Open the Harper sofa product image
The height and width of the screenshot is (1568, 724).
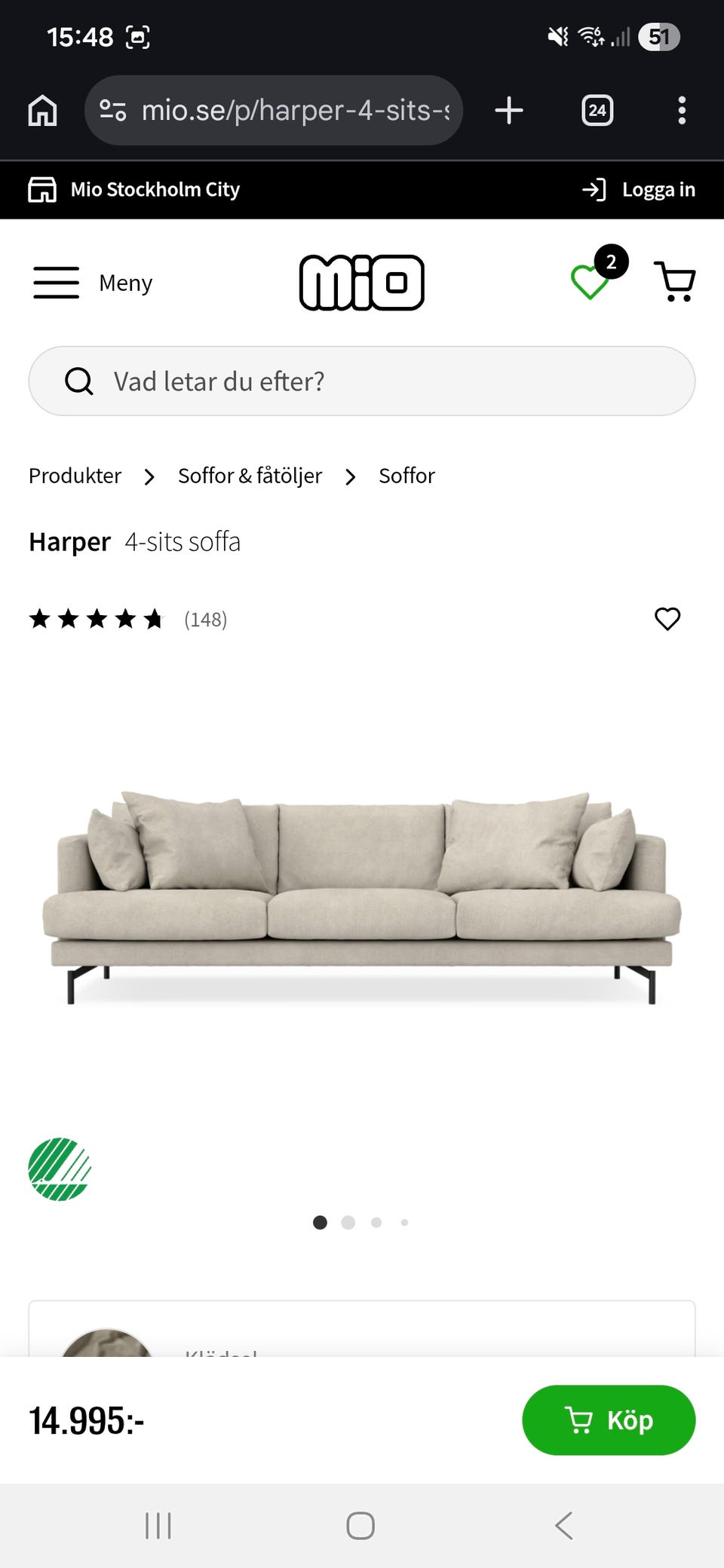(362, 897)
